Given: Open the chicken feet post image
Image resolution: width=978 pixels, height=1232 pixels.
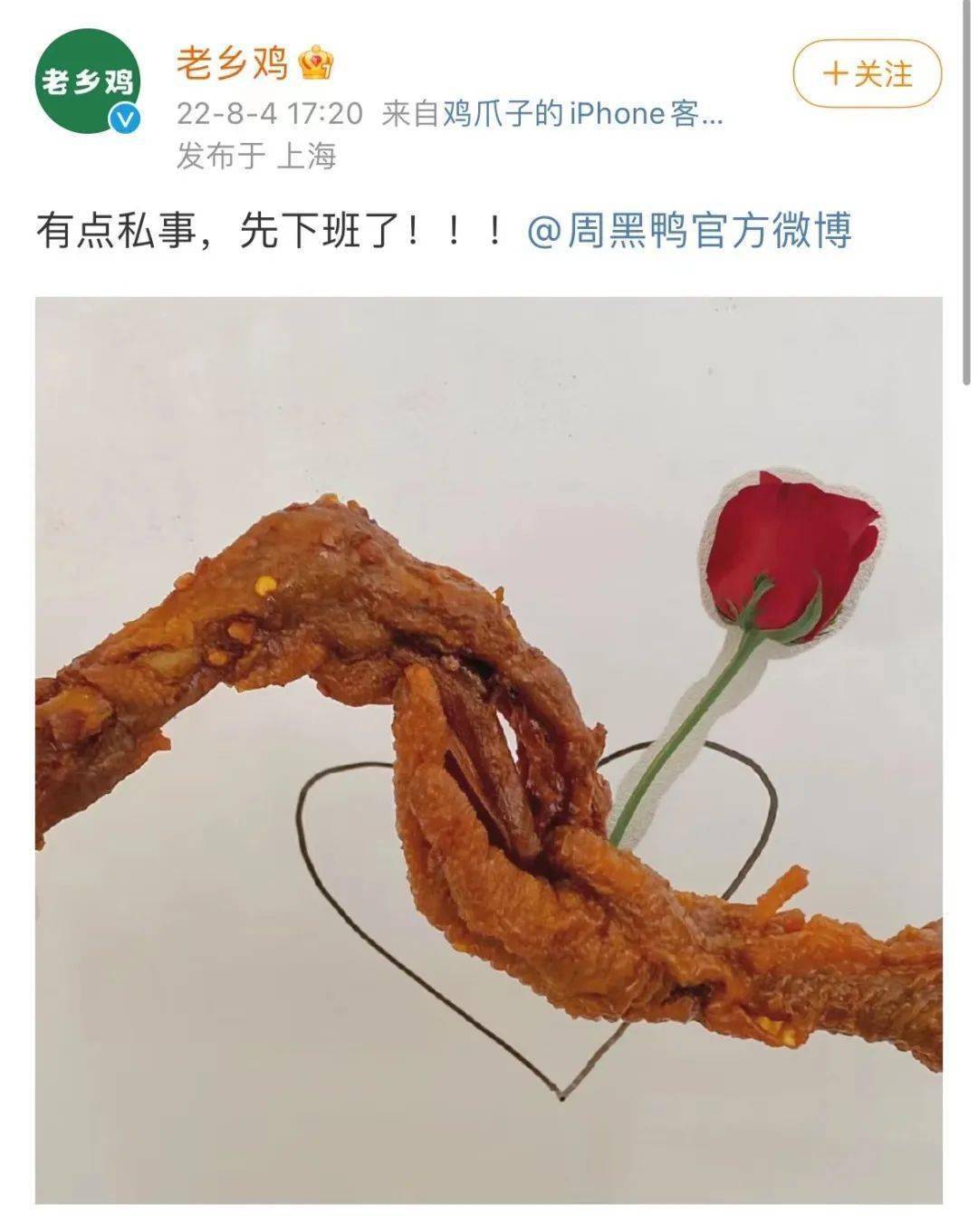Looking at the screenshot, I should (x=488, y=750).
